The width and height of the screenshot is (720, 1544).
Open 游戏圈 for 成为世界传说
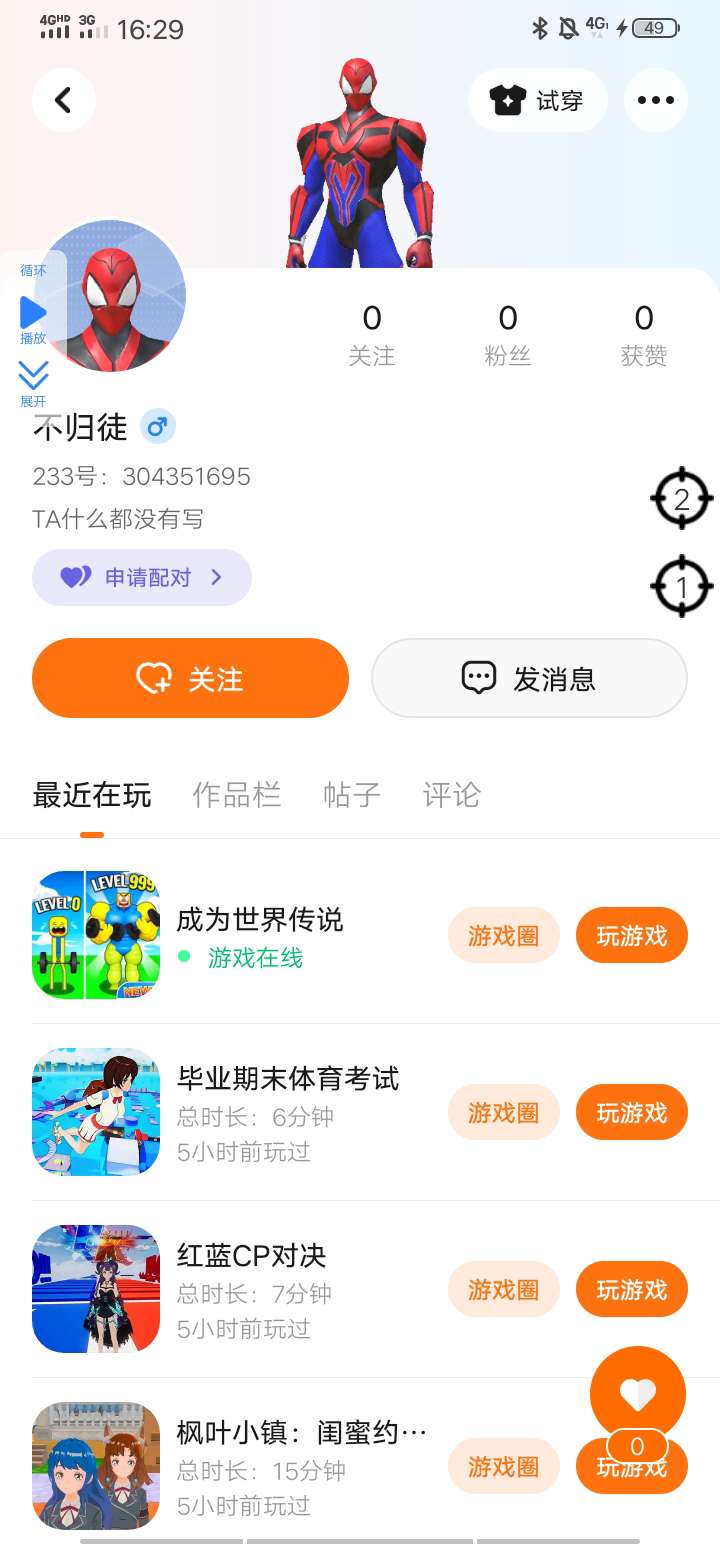pyautogui.click(x=503, y=935)
